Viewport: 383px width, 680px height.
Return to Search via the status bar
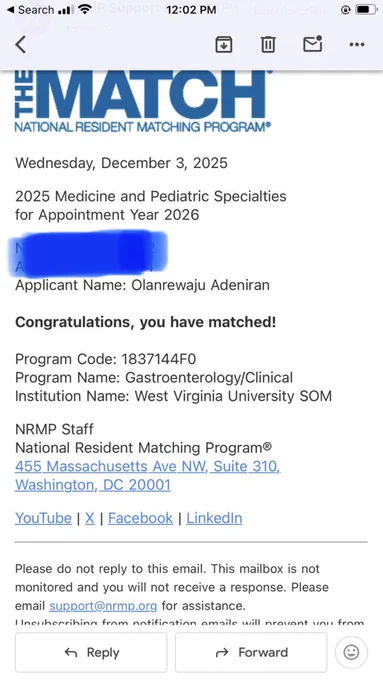coord(30,10)
